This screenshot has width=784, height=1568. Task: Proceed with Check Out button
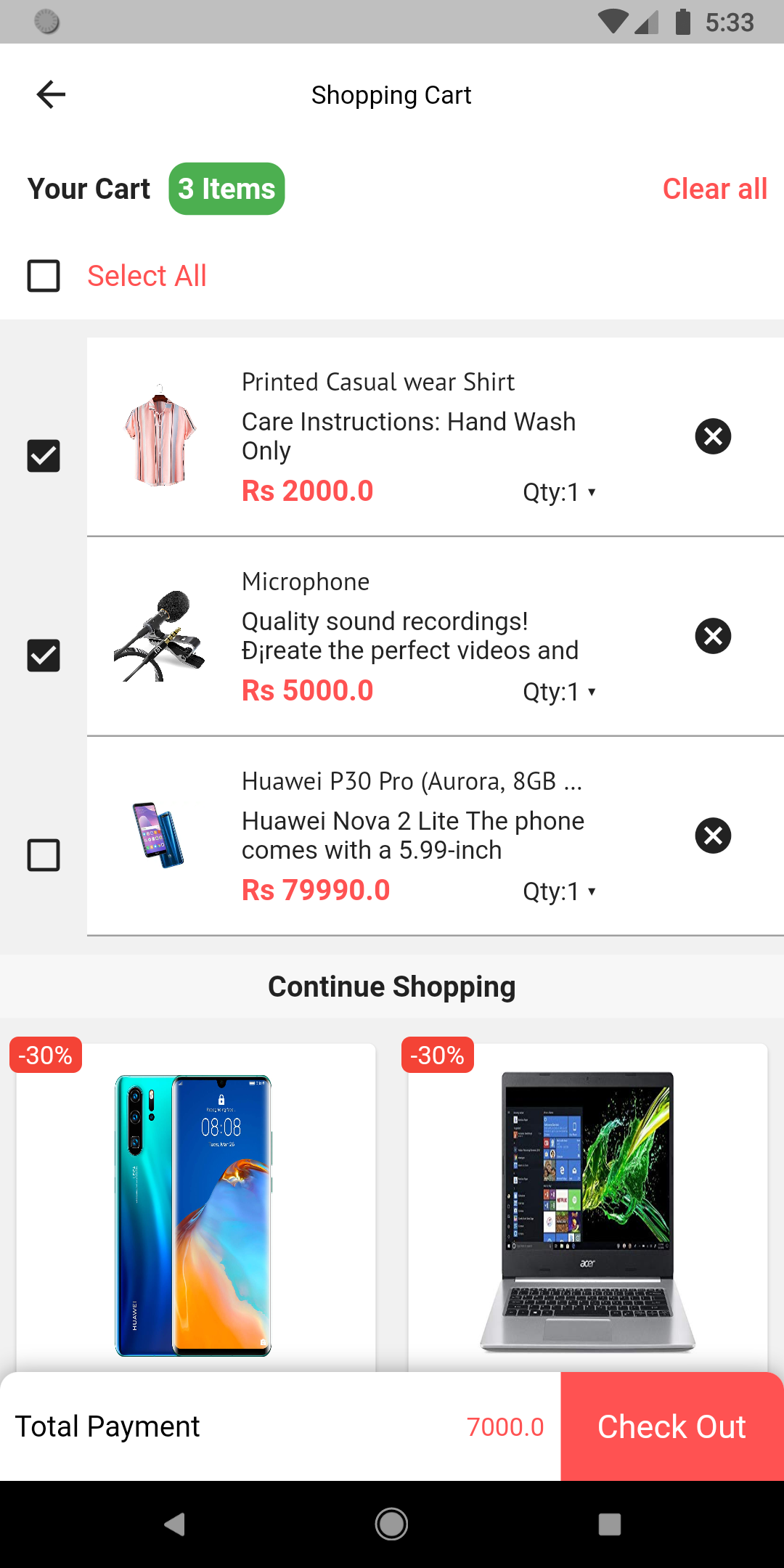pyautogui.click(x=672, y=1426)
